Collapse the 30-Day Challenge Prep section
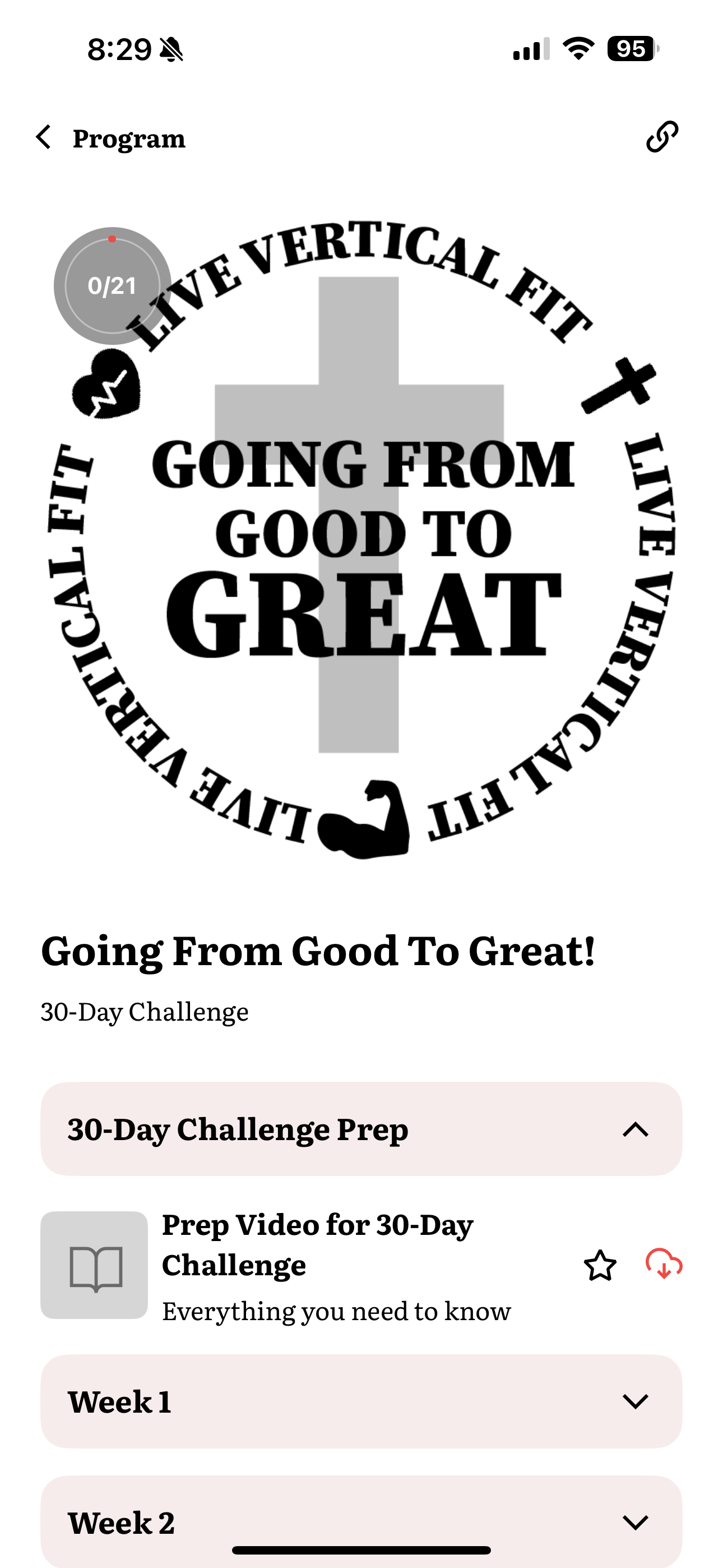The height and width of the screenshot is (1568, 723). coord(635,1129)
